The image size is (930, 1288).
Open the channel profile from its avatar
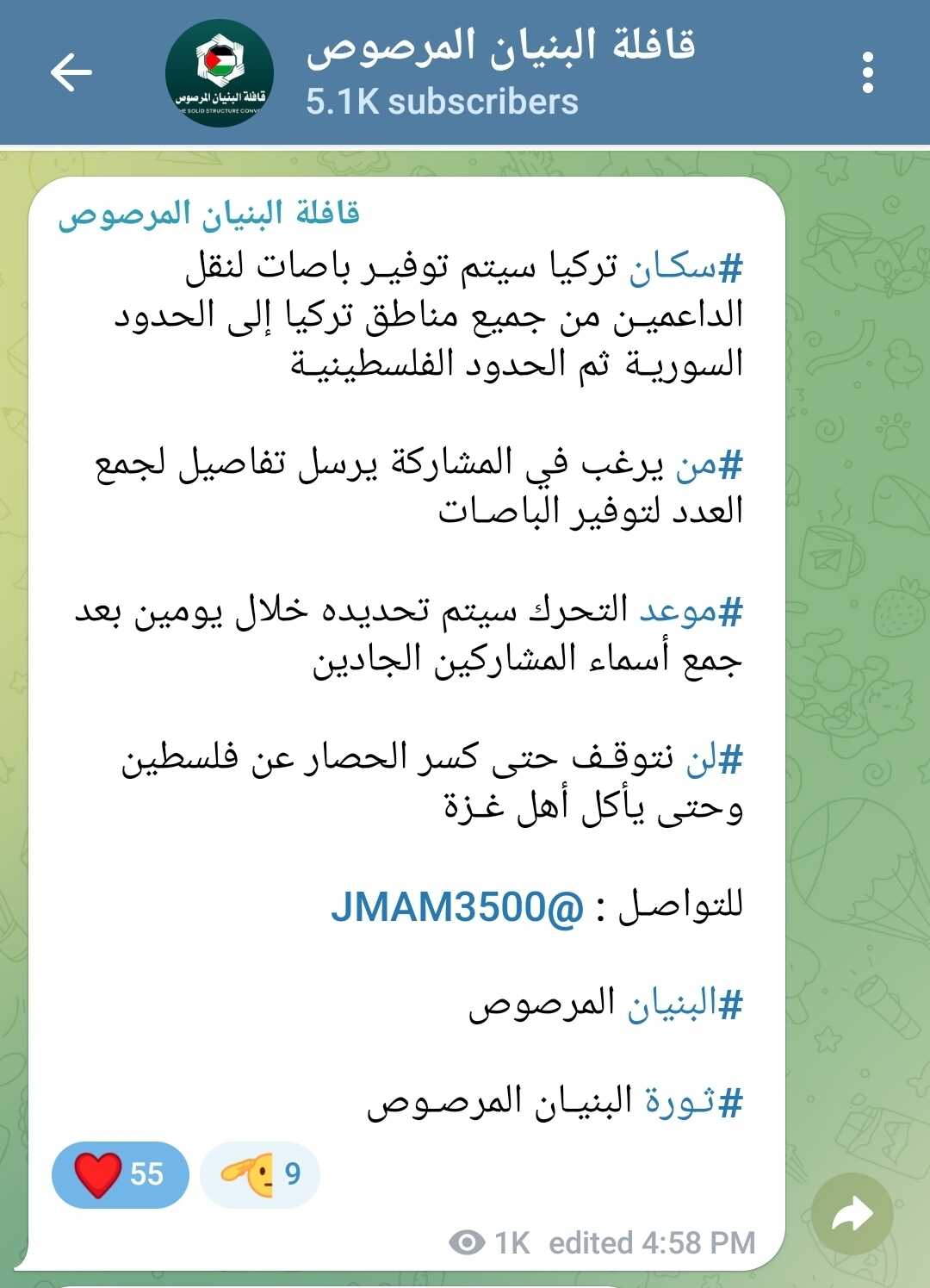click(x=220, y=73)
